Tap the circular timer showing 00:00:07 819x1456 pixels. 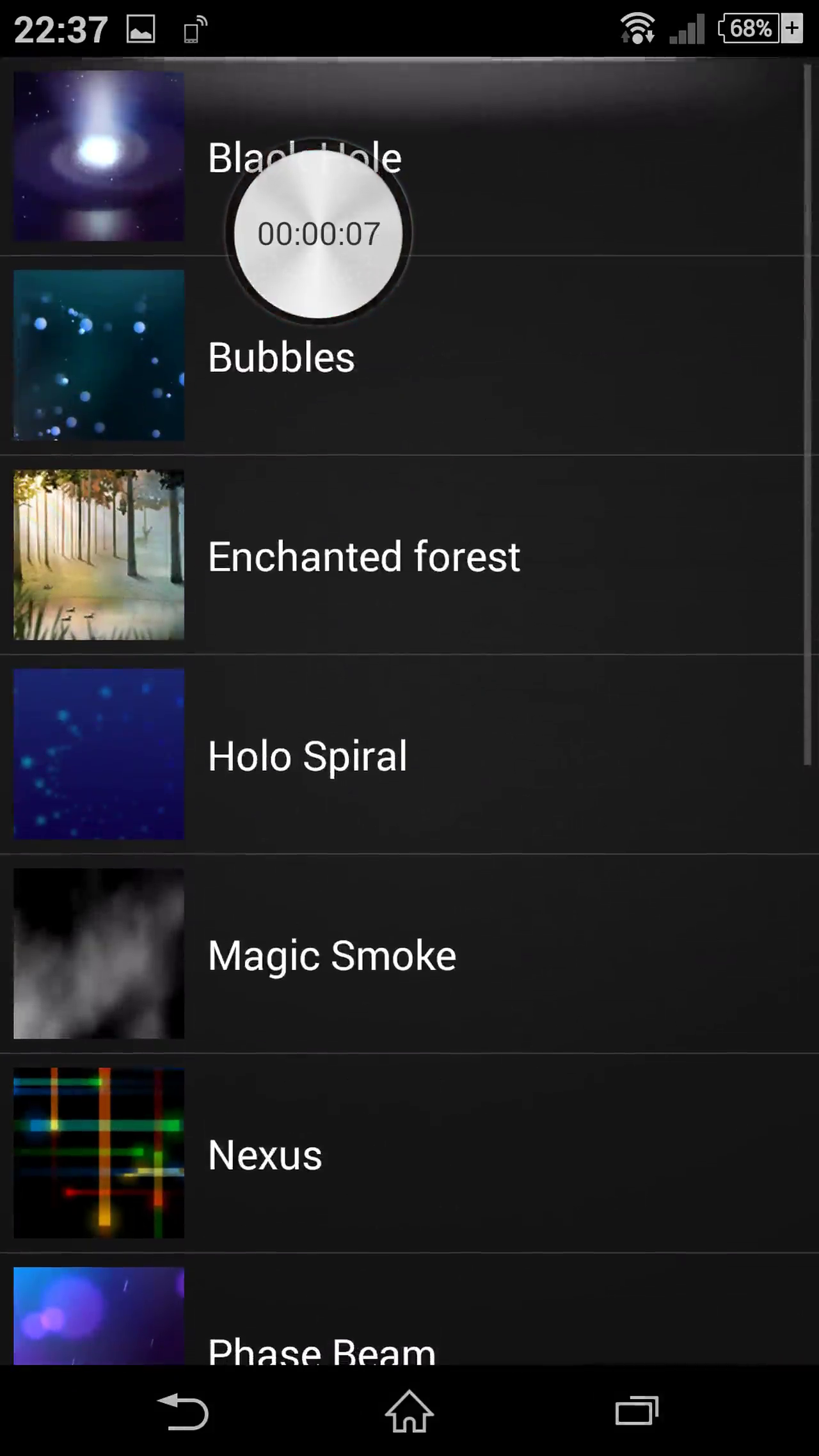click(x=318, y=235)
